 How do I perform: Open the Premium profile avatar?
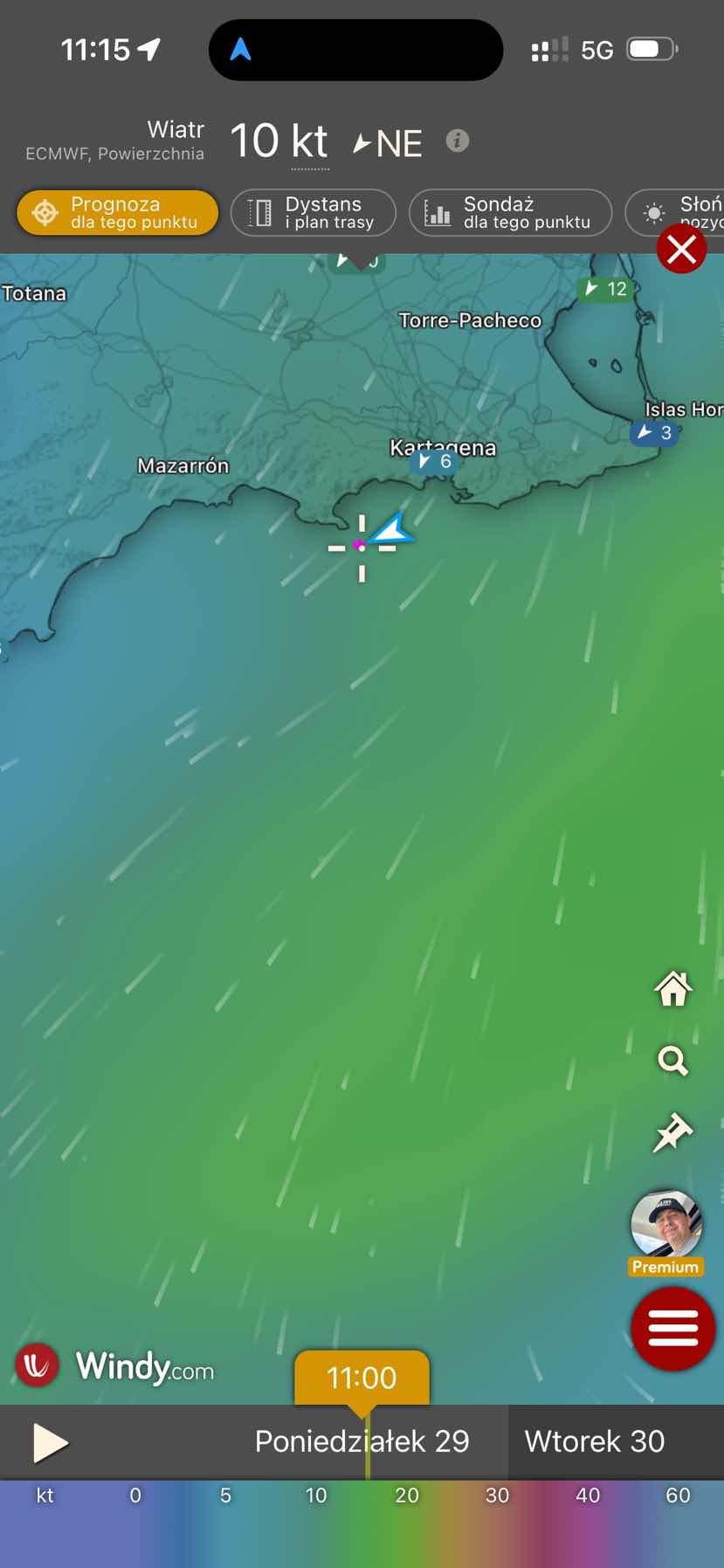click(x=666, y=1232)
